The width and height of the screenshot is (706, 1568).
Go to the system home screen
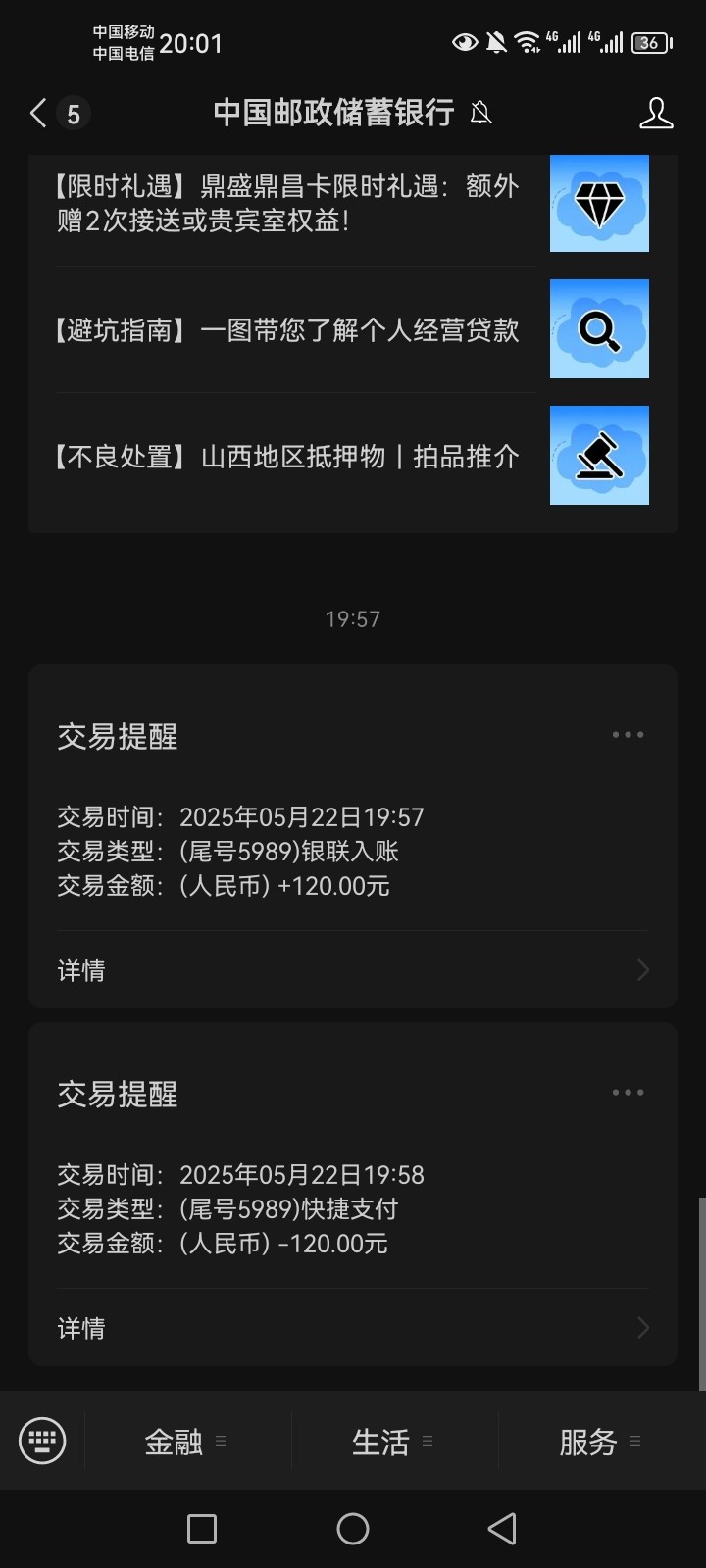pyautogui.click(x=353, y=1529)
